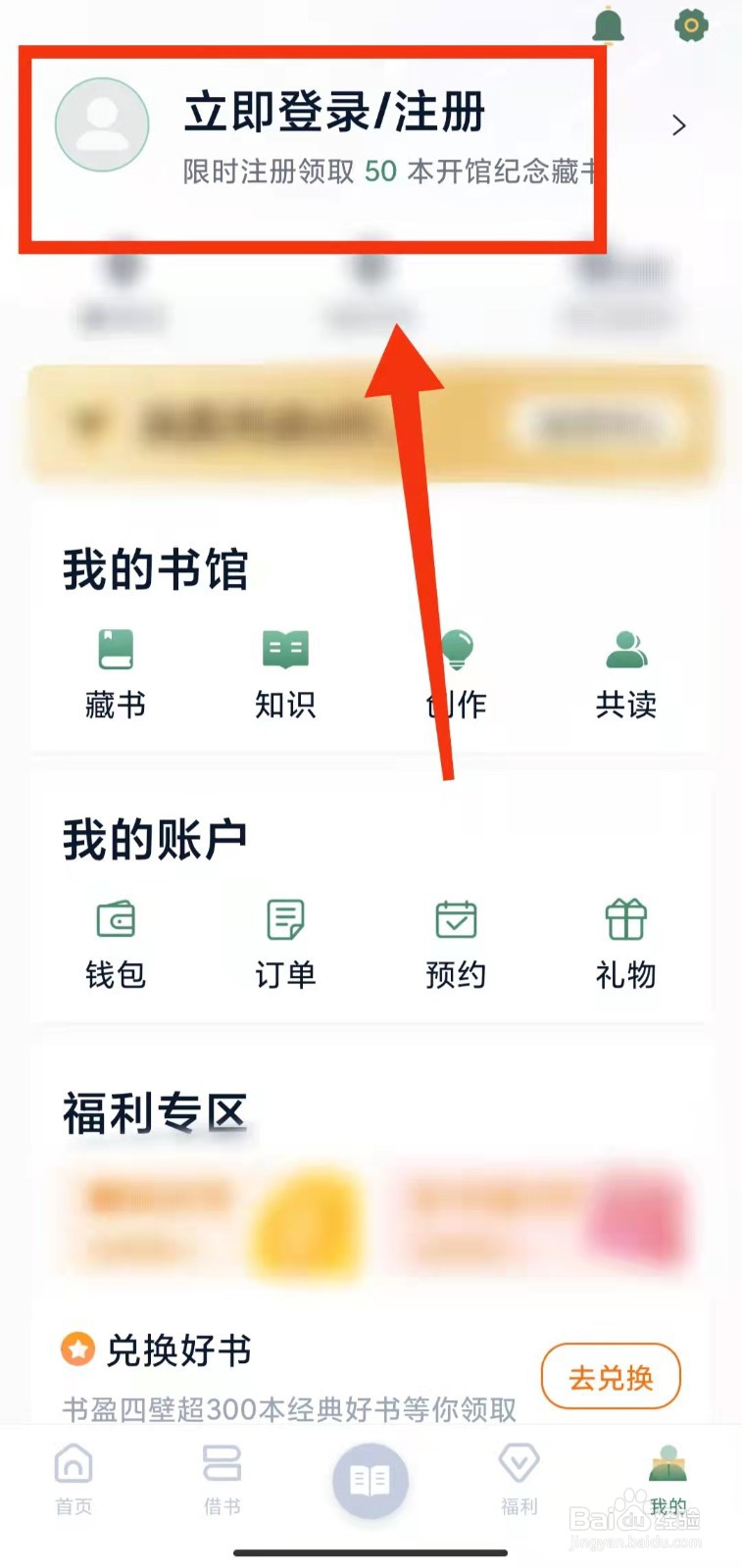
Task: Tap the profile avatar placeholder
Action: [102, 125]
